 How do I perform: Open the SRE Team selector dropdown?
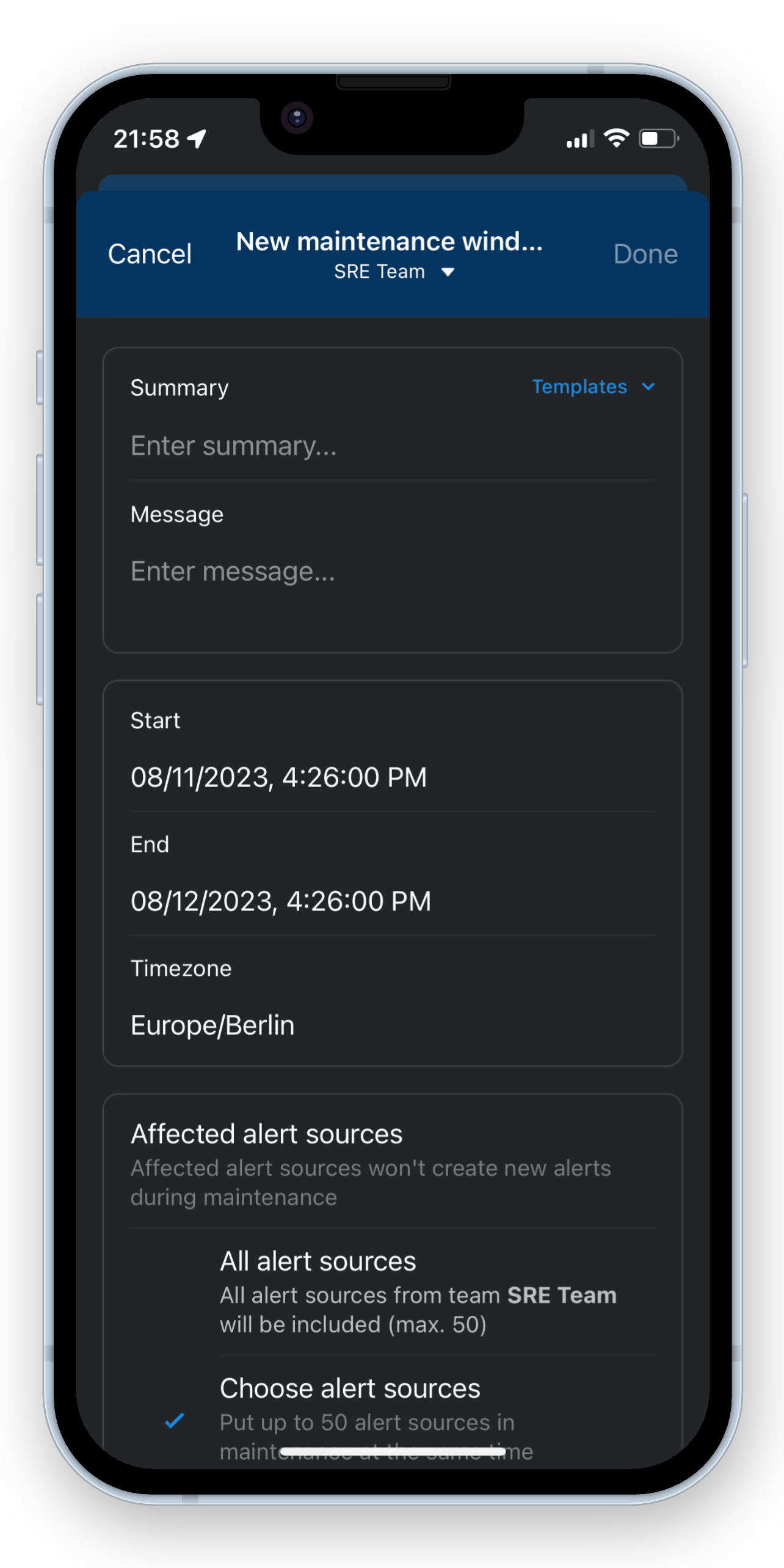(394, 272)
